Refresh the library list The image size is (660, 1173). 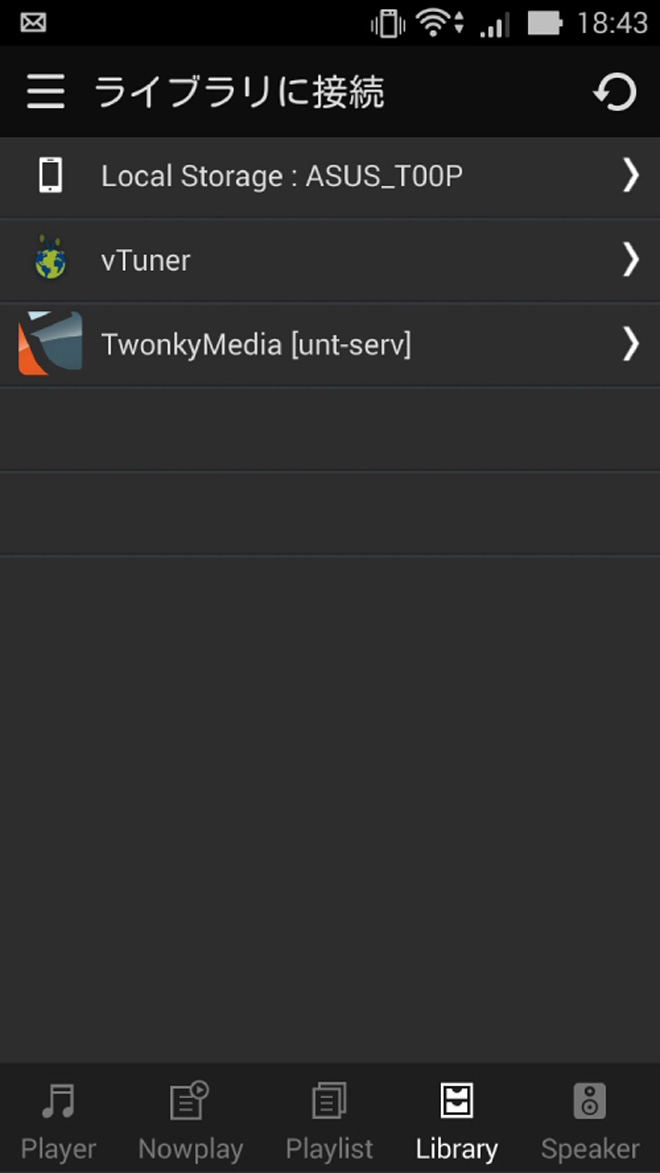(614, 92)
